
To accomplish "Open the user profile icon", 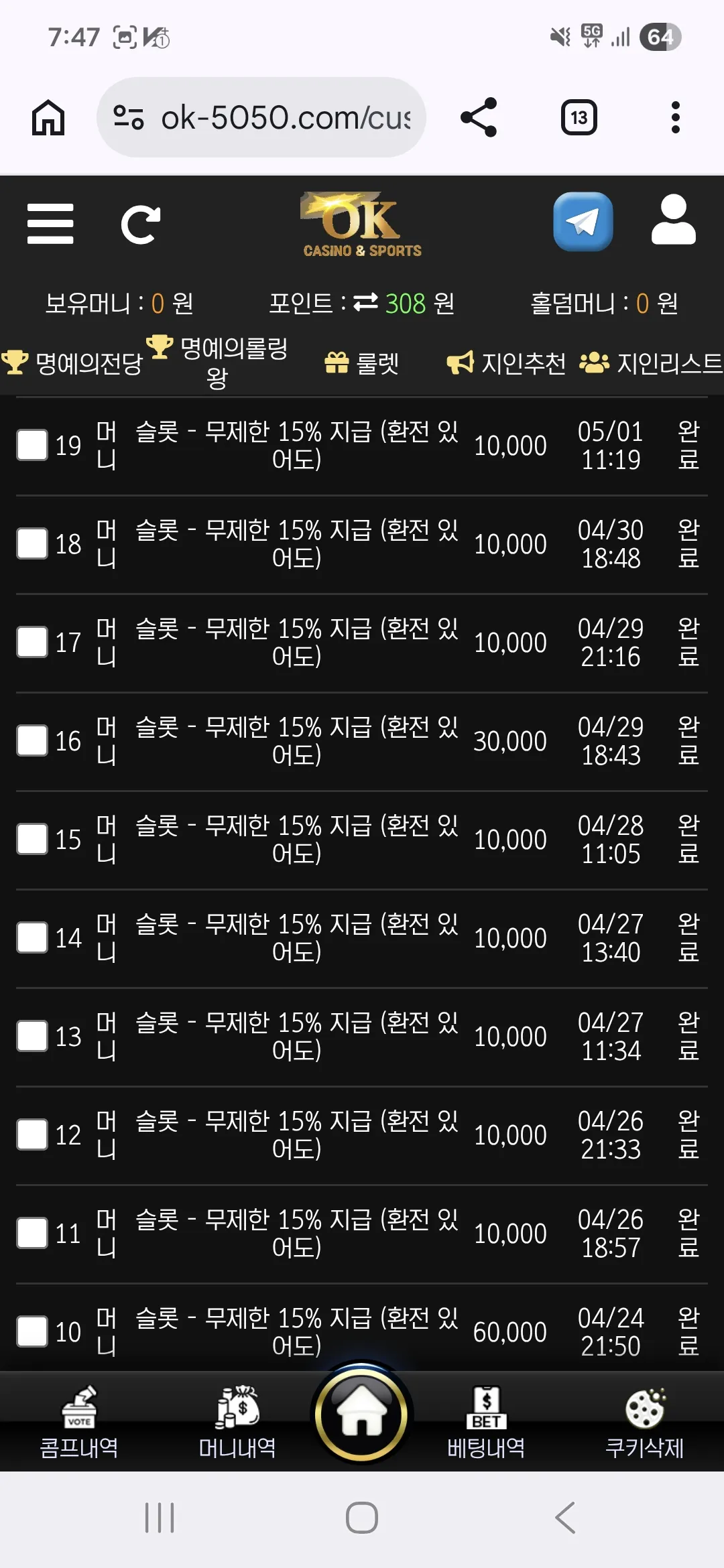I will coord(674,220).
